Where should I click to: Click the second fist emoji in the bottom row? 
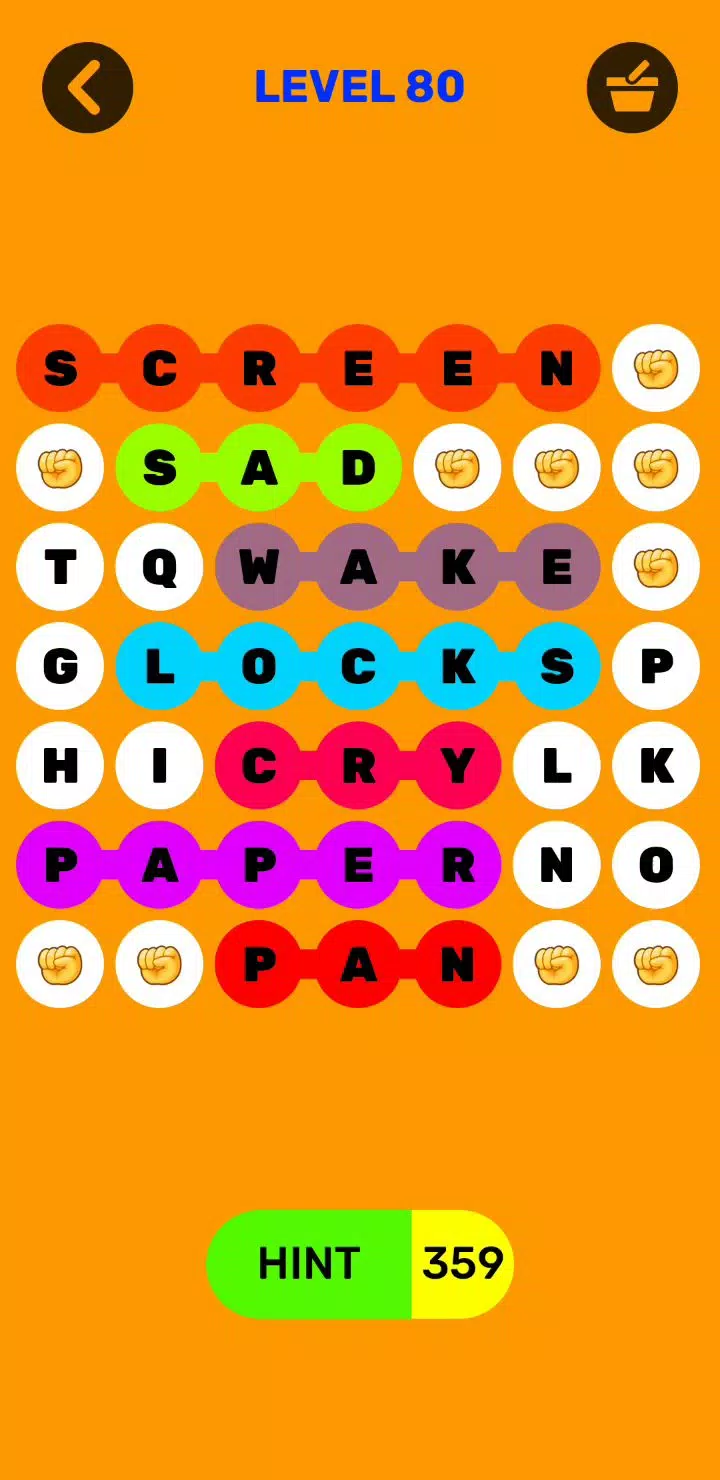click(158, 964)
